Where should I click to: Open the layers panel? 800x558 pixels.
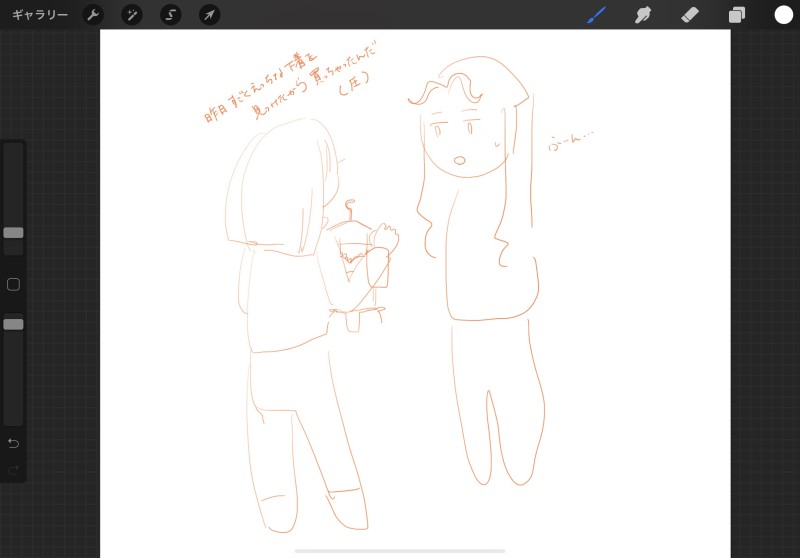point(737,15)
